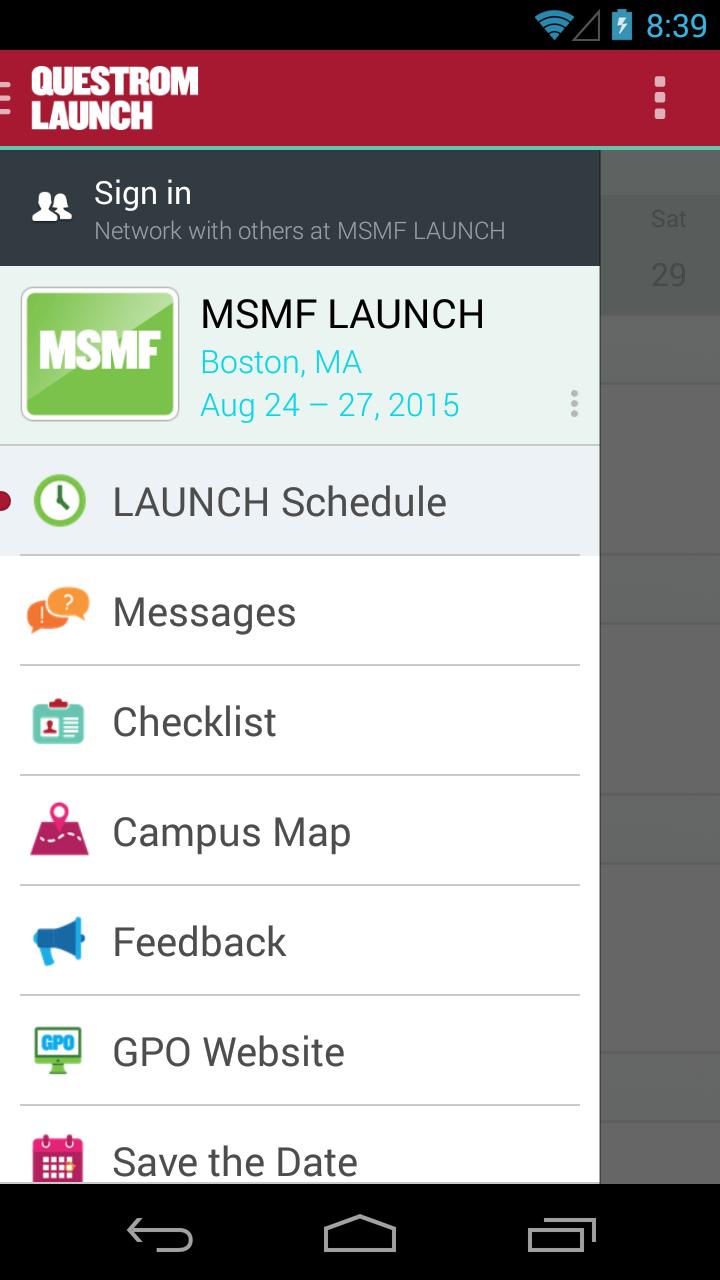View the Campus Map

(x=298, y=831)
